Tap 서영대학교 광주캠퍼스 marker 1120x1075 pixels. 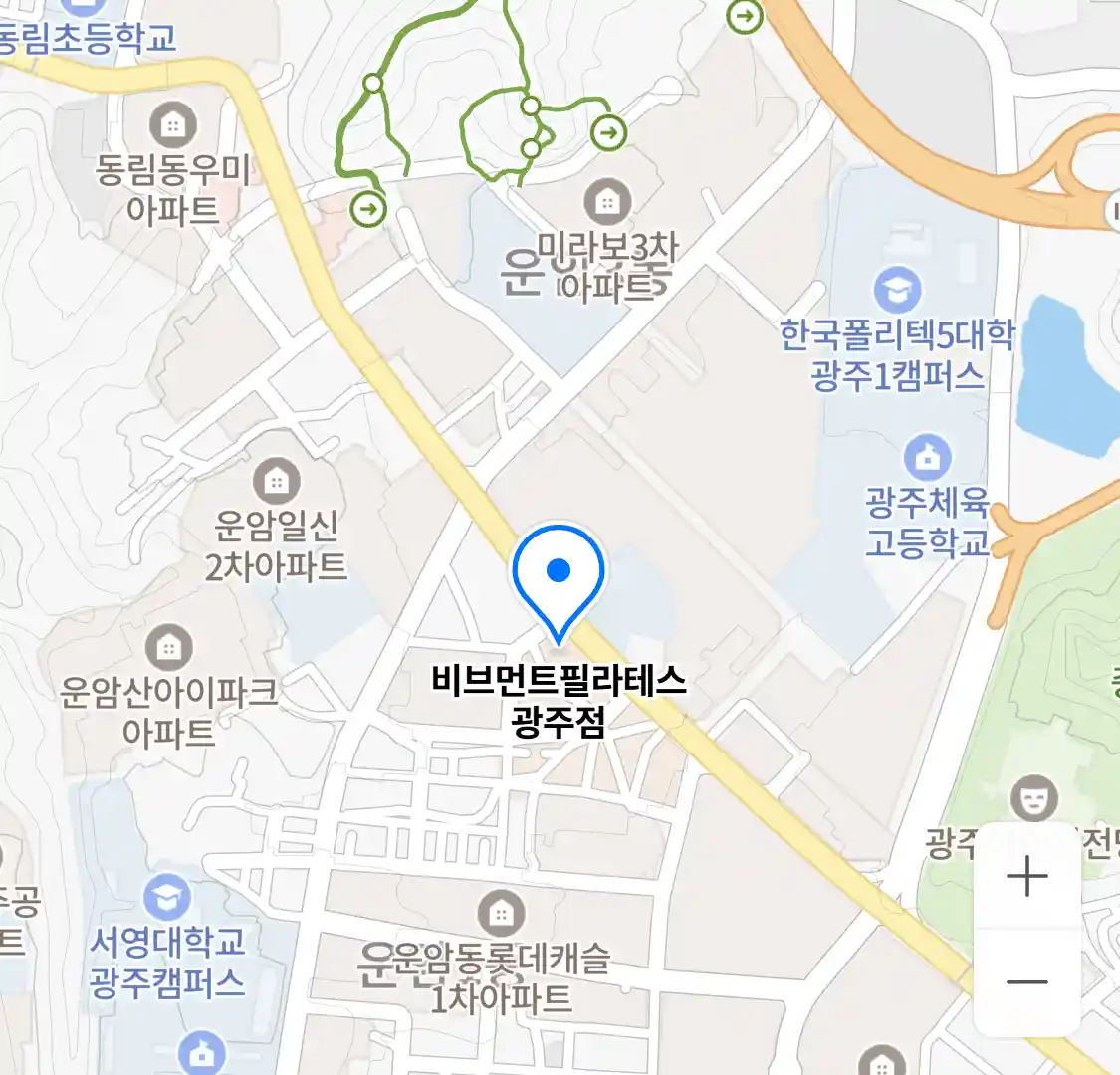tap(166, 898)
